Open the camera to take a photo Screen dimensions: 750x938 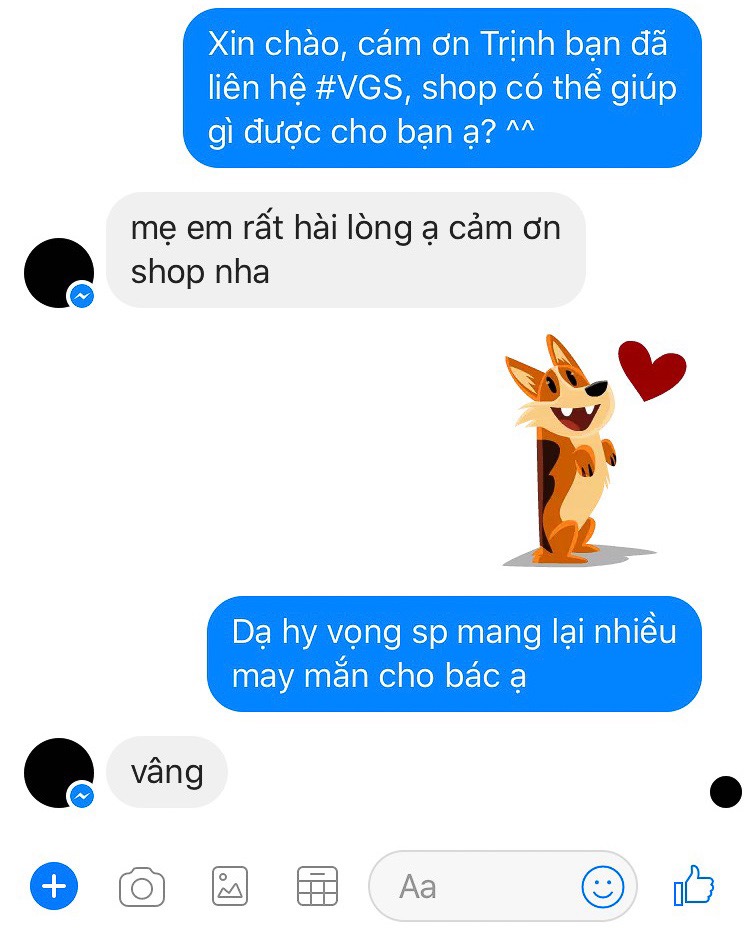(142, 887)
